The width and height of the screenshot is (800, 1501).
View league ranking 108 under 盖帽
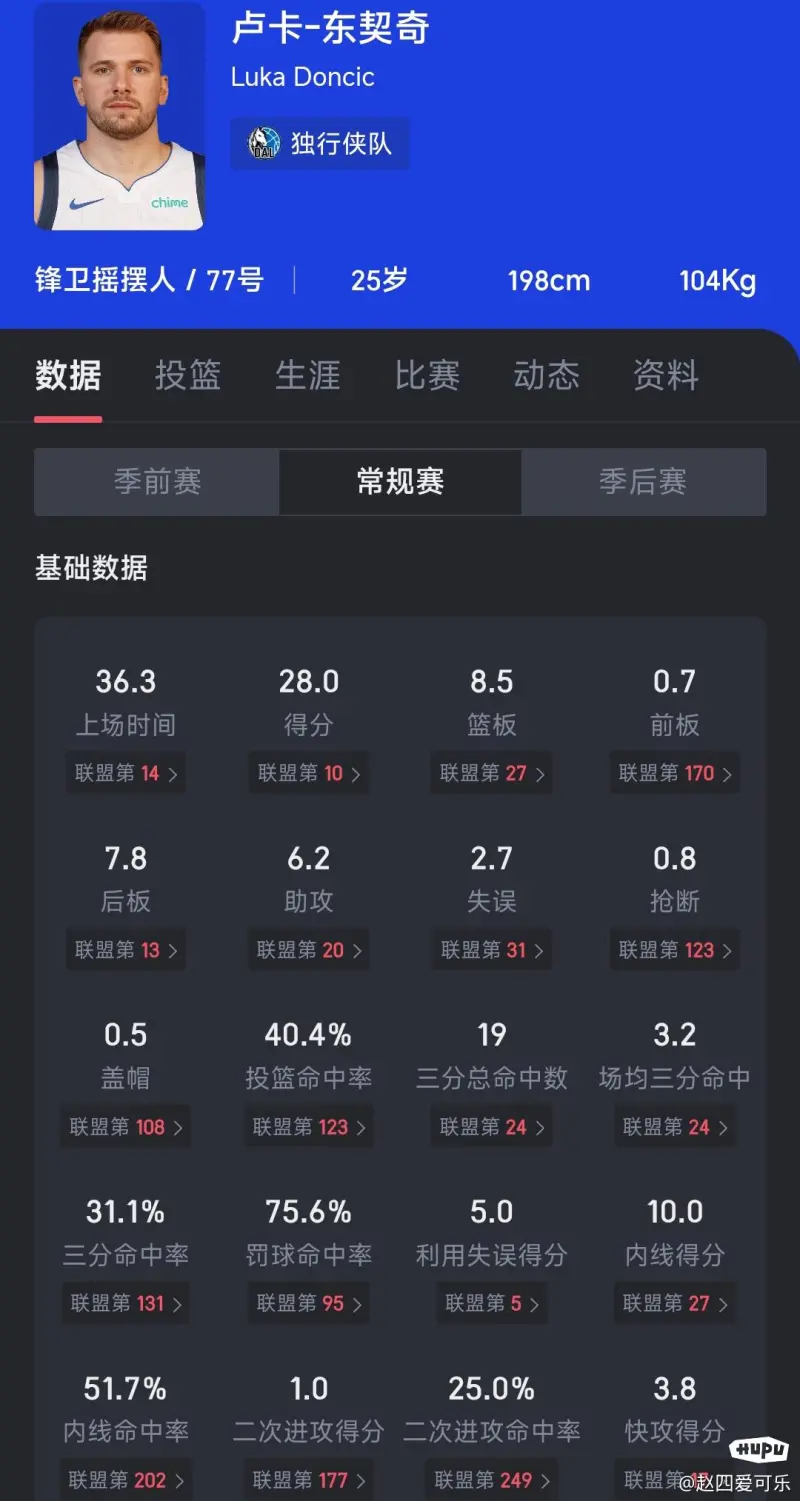pos(126,1127)
